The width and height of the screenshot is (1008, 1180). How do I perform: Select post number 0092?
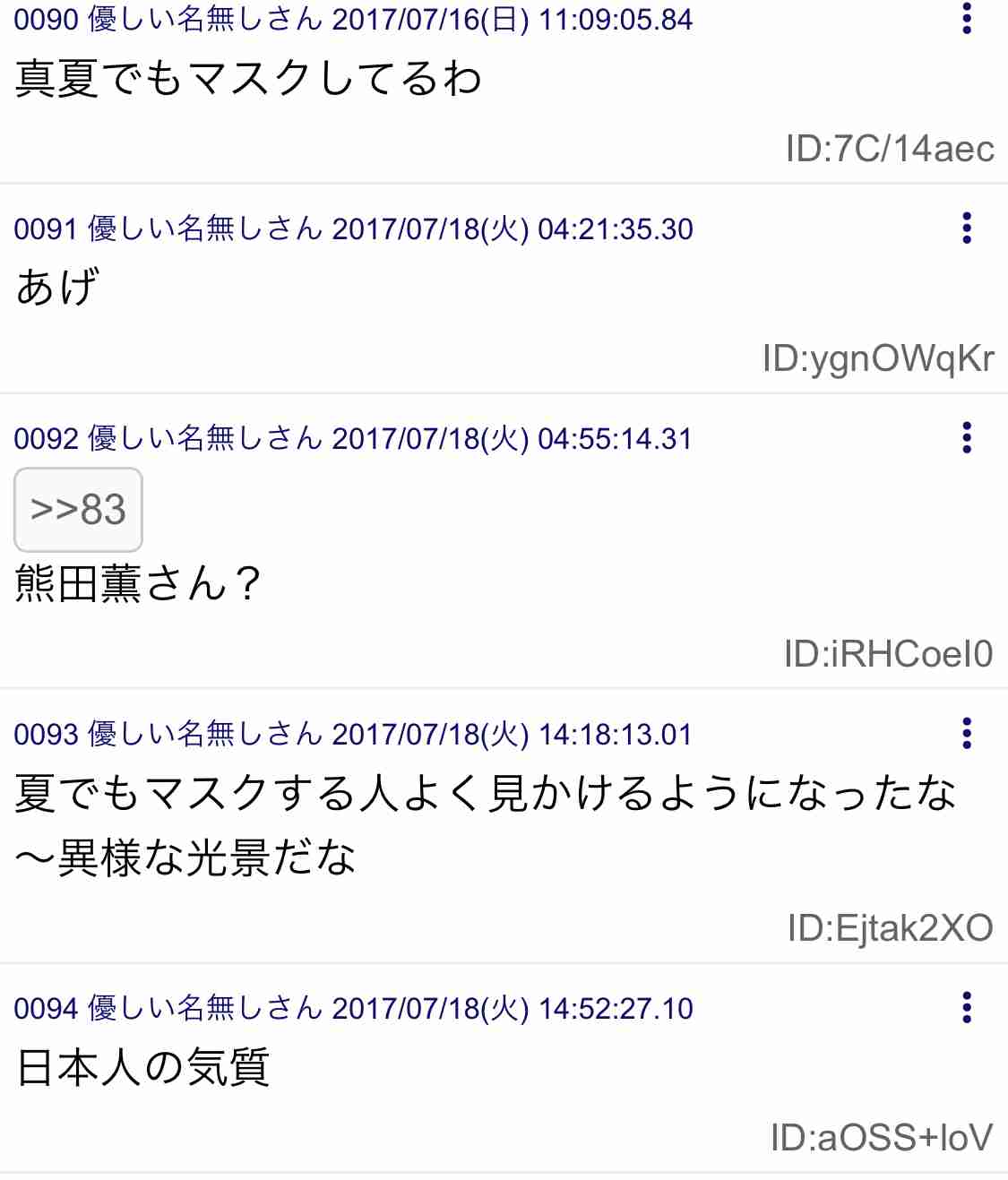click(45, 438)
